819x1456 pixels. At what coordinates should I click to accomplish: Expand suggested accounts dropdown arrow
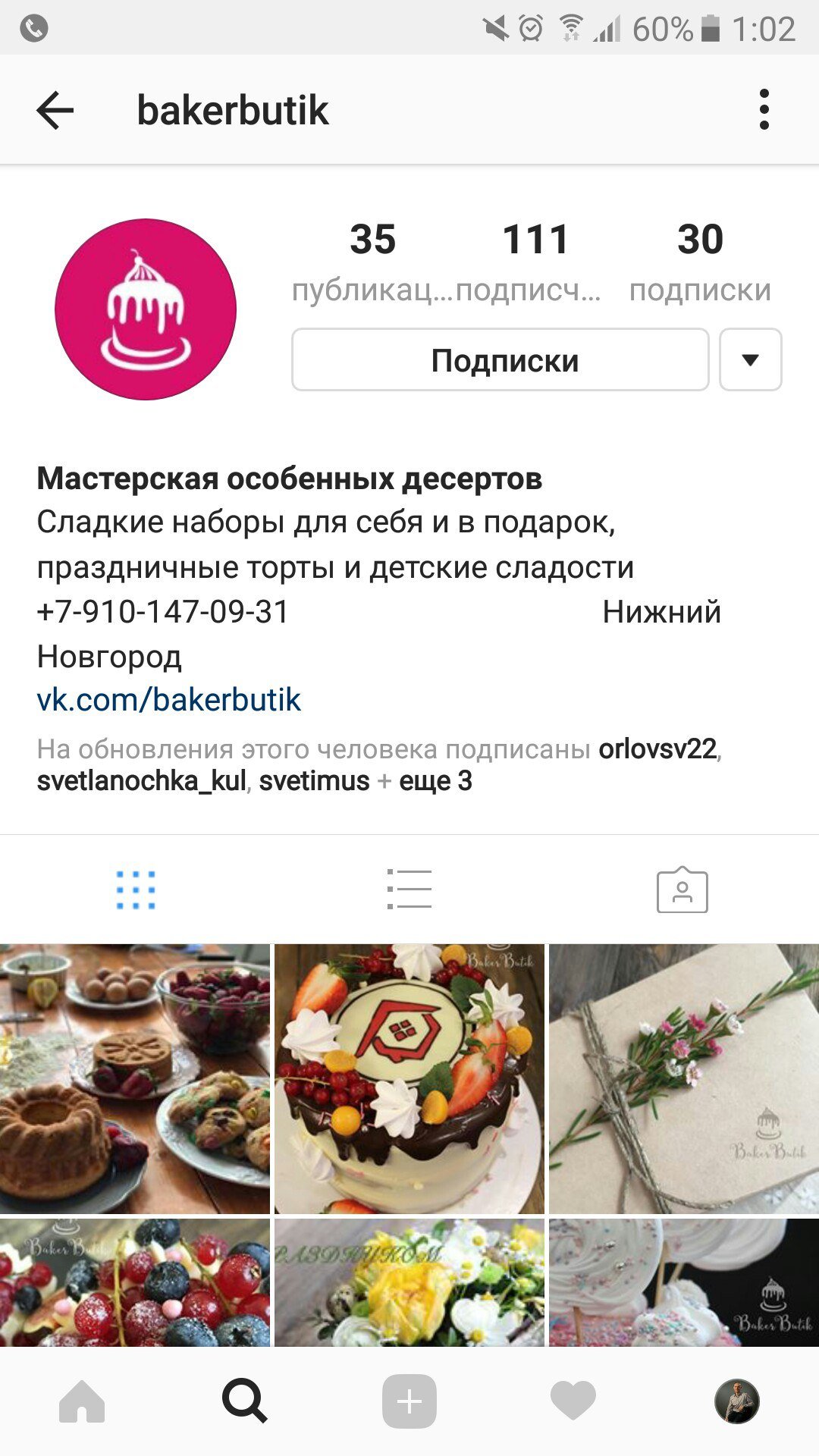point(750,360)
